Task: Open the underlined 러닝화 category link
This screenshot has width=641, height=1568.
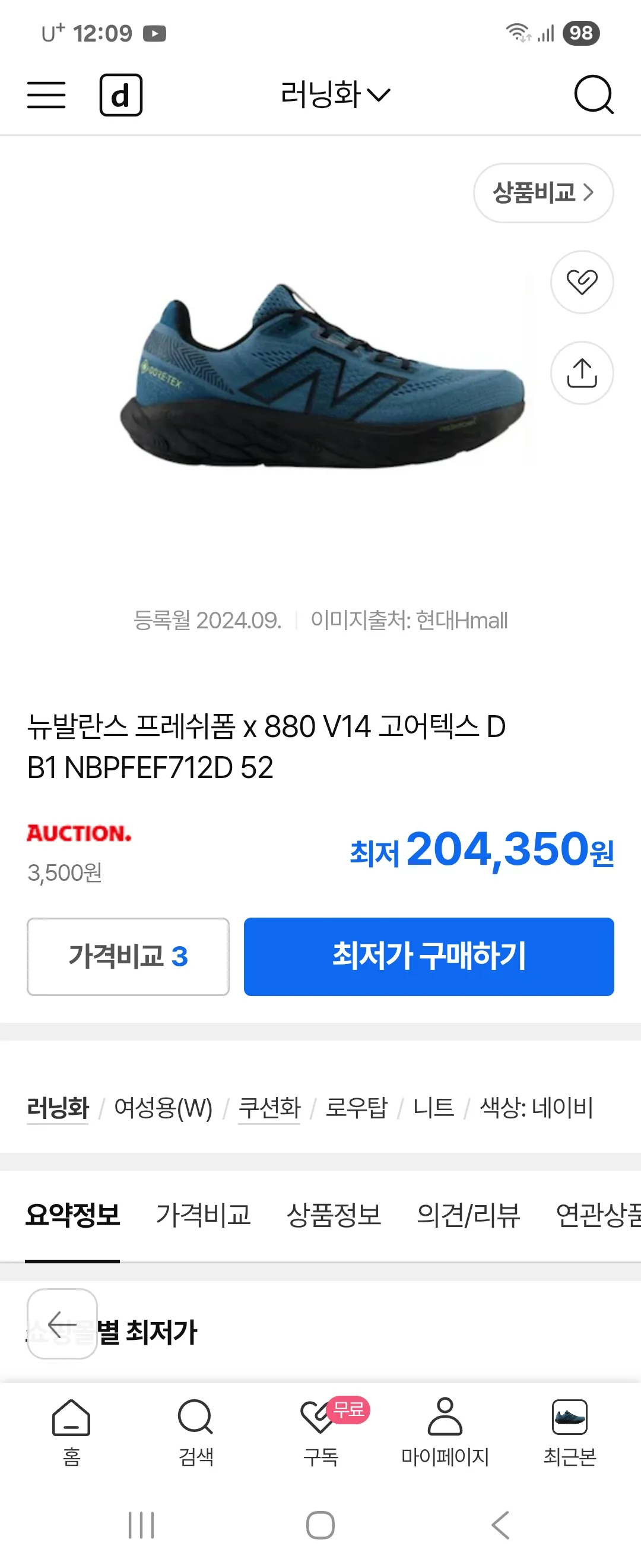Action: coord(58,1107)
